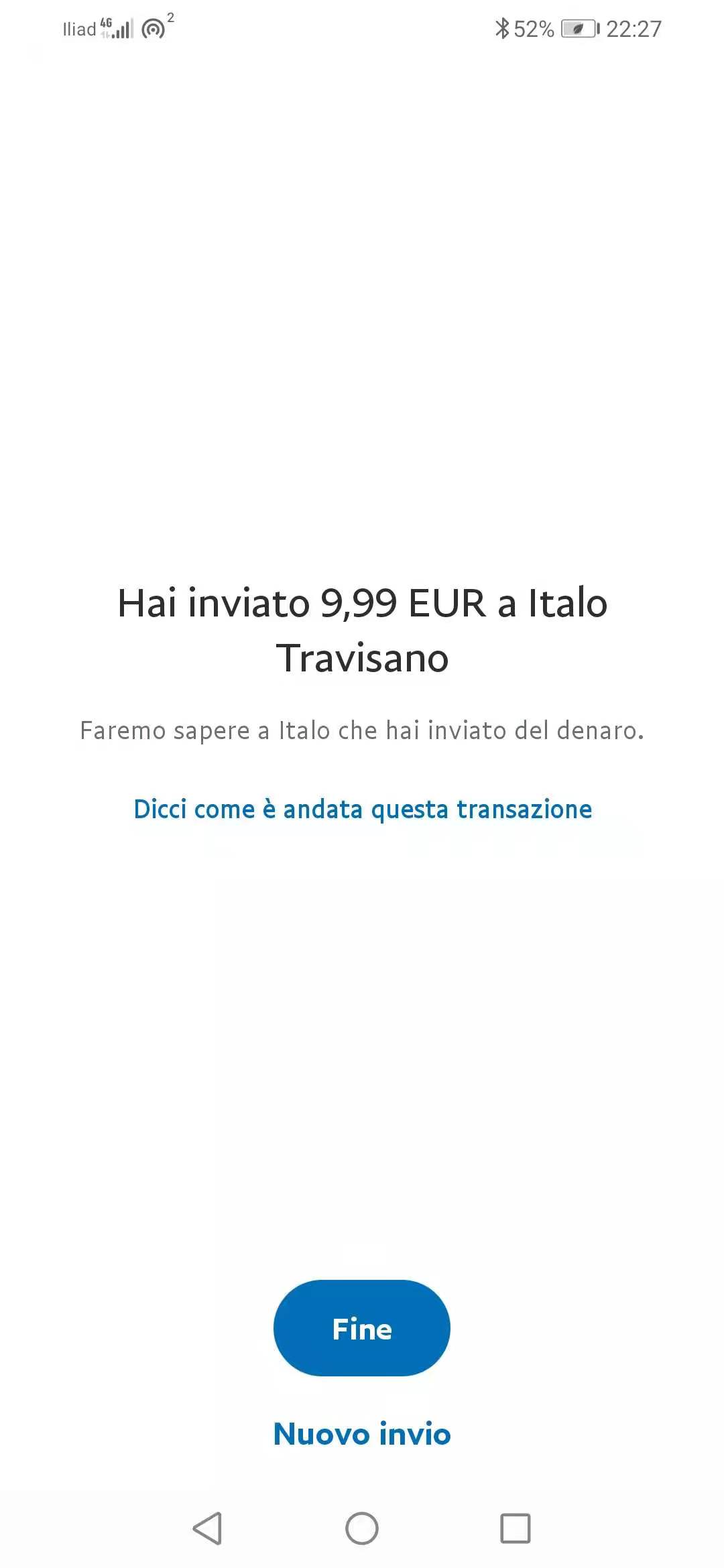
Task: Open 'Dicci come è andata questa transazione' link
Action: pyautogui.click(x=363, y=809)
